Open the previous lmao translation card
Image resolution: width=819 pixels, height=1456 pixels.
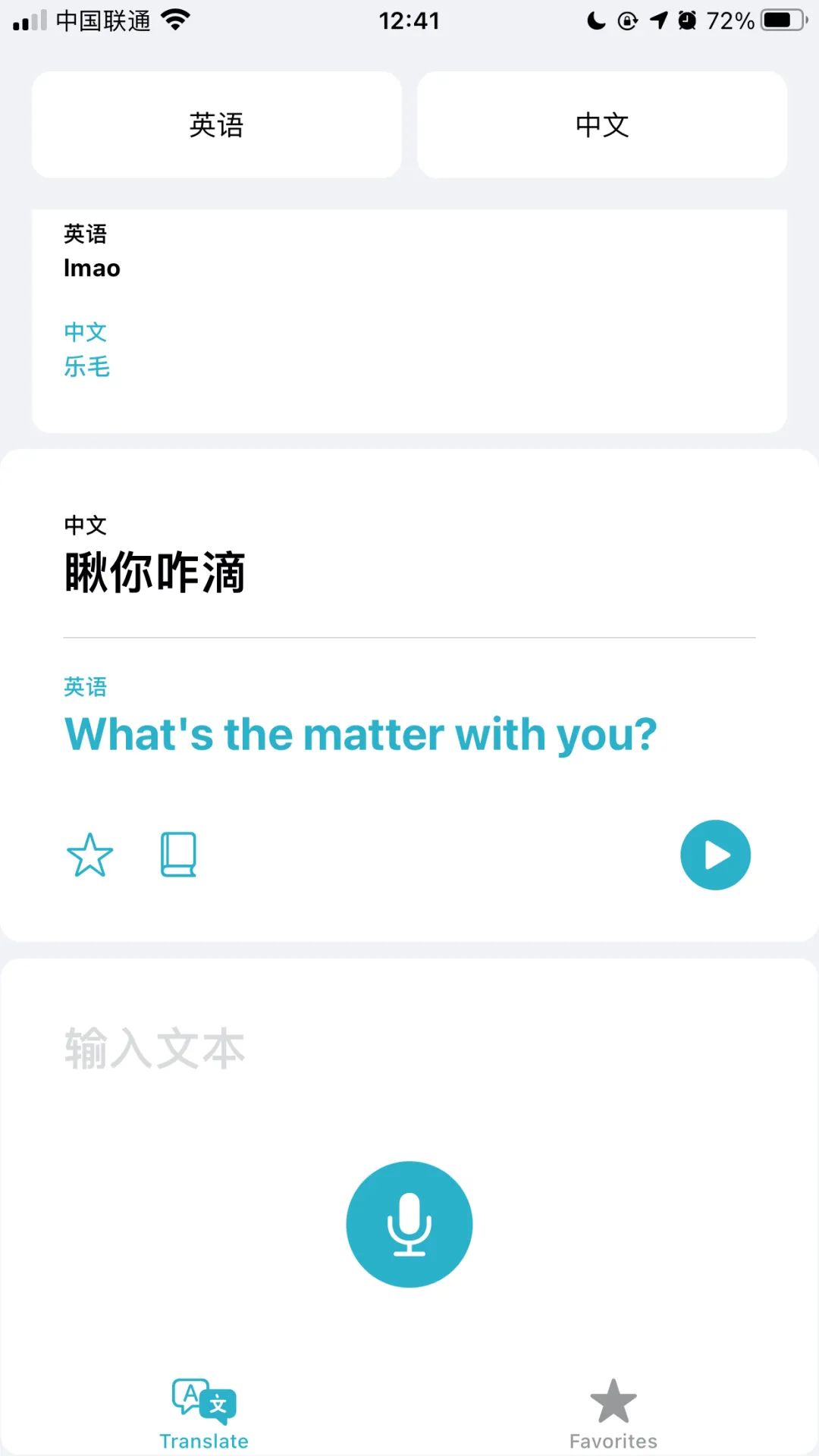tap(409, 320)
